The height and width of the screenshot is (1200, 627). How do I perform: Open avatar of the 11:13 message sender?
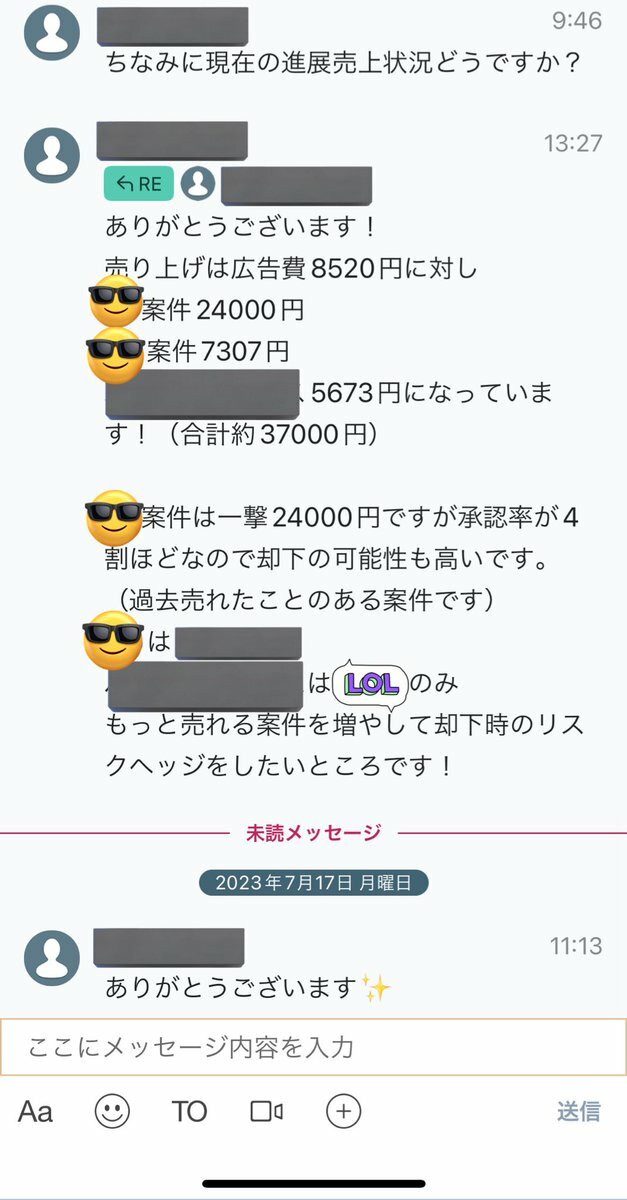(x=51, y=958)
